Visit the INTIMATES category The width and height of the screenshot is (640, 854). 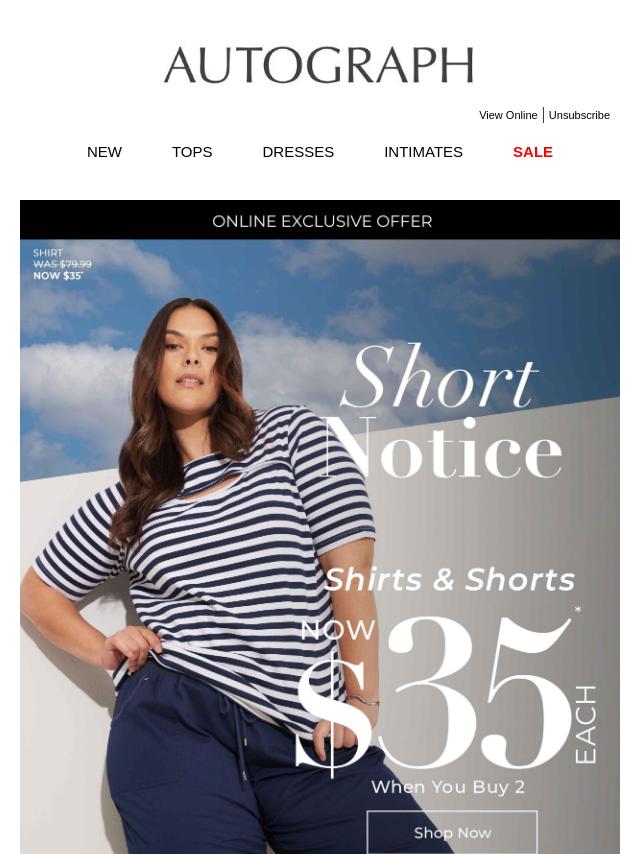click(423, 152)
